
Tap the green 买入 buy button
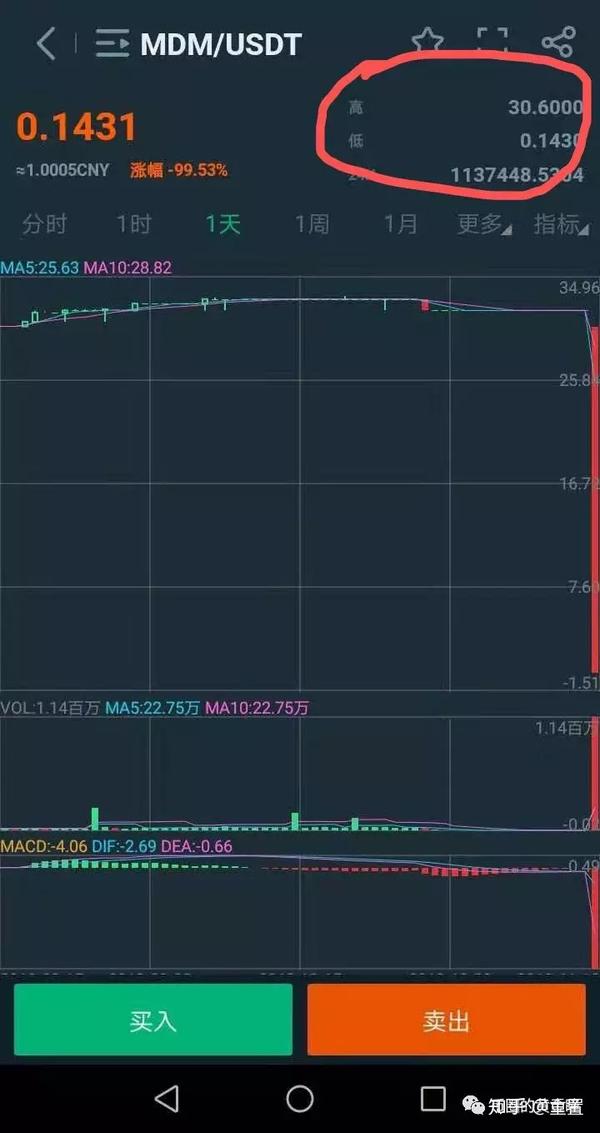153,1020
